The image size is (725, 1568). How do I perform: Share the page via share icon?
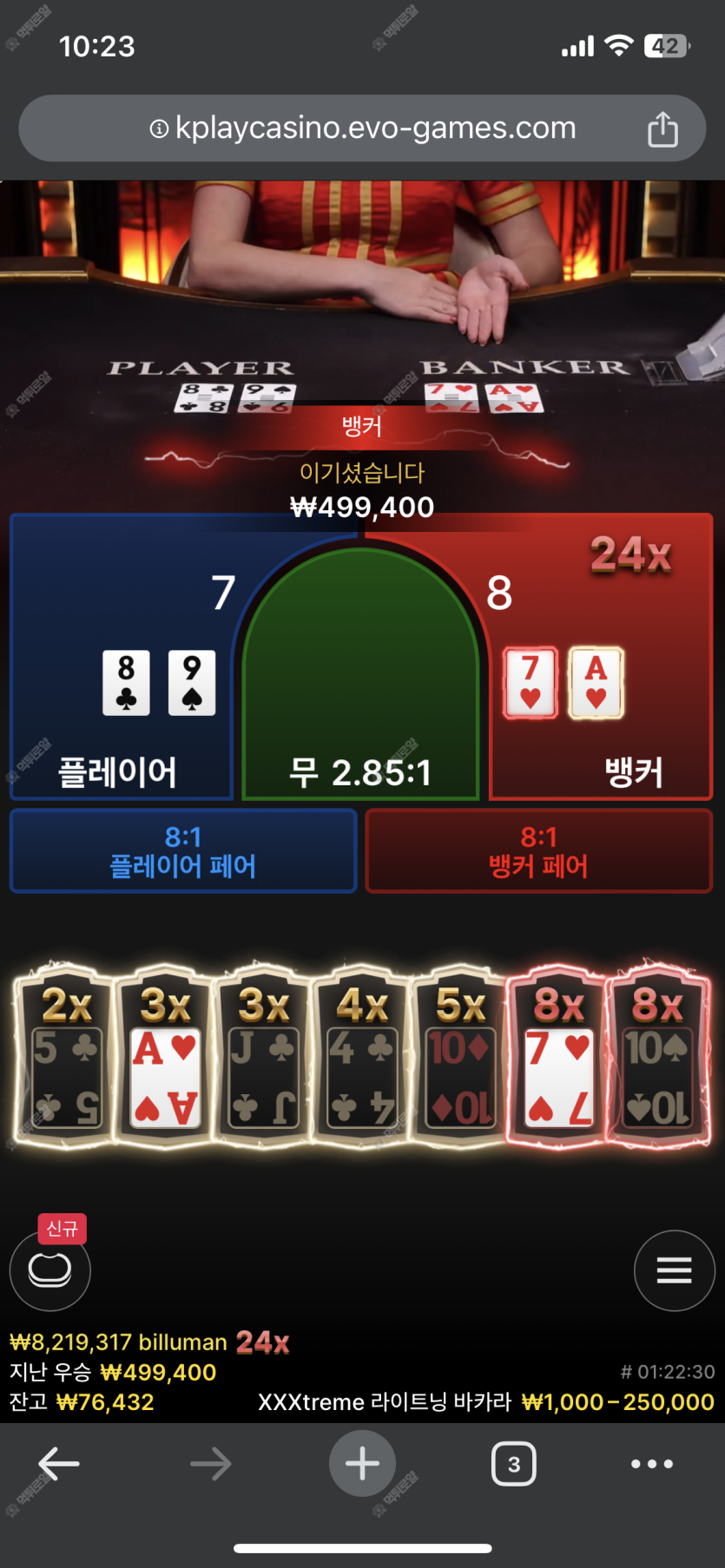[662, 129]
